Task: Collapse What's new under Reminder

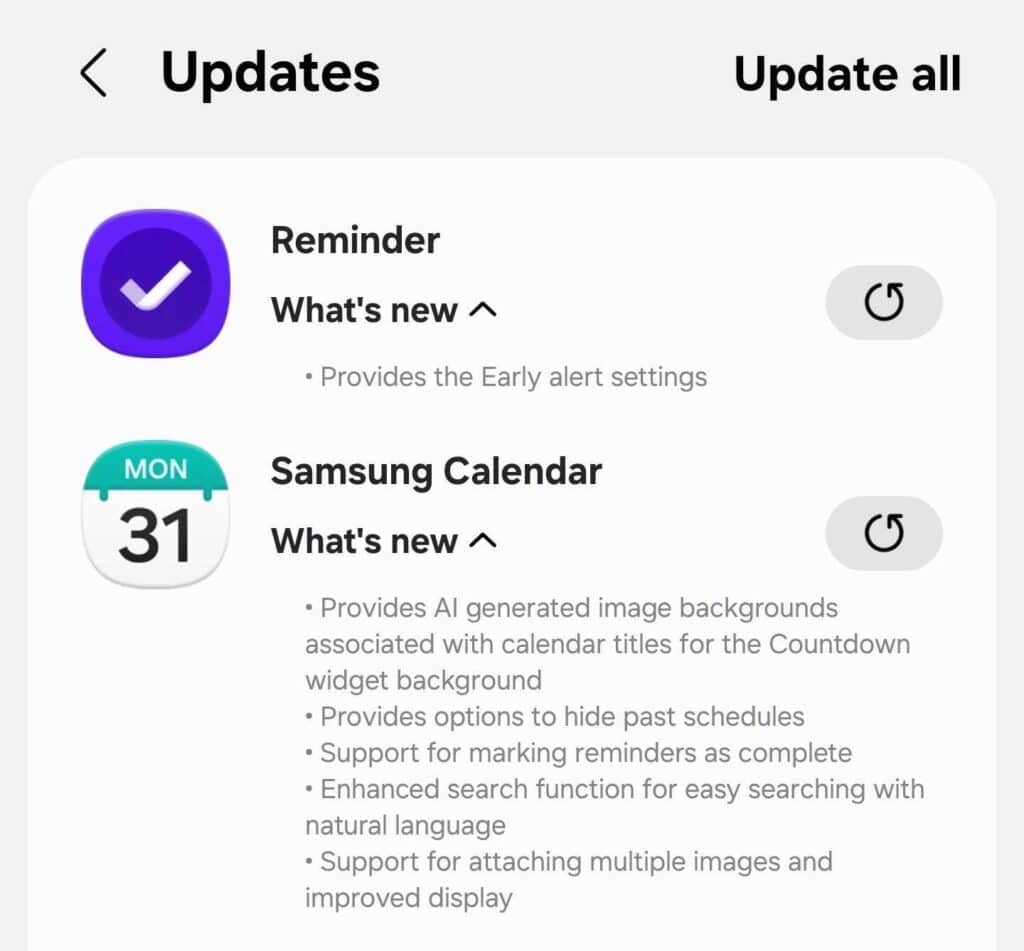Action: click(x=383, y=310)
